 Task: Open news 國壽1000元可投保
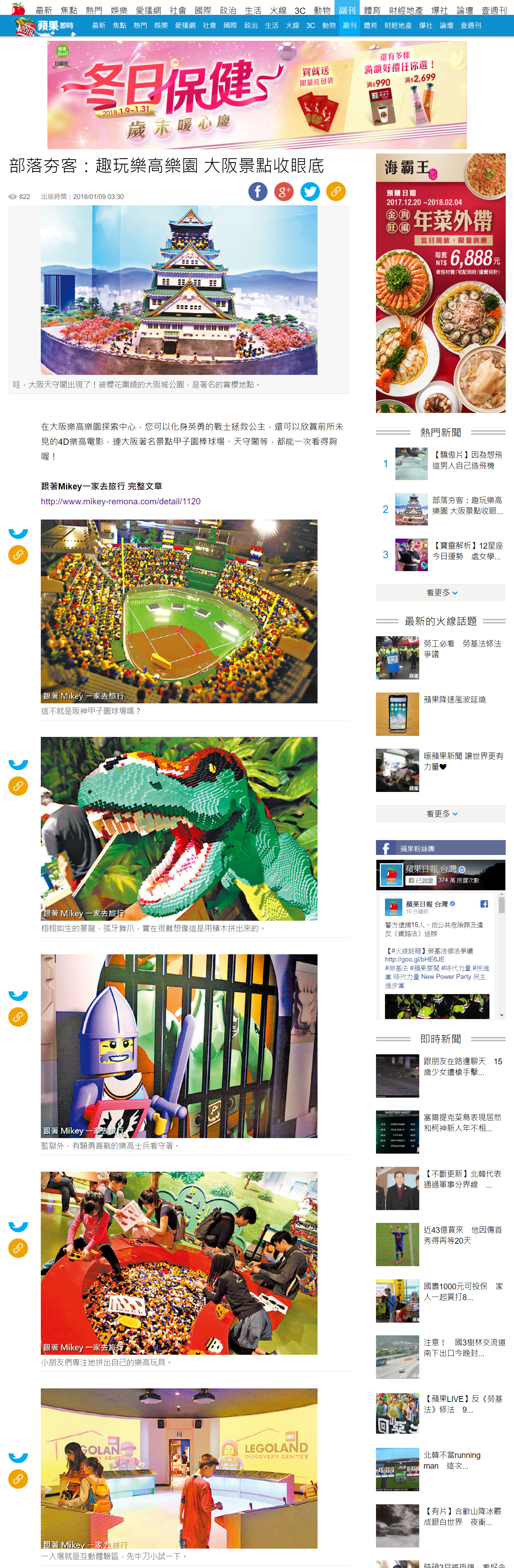click(462, 1292)
